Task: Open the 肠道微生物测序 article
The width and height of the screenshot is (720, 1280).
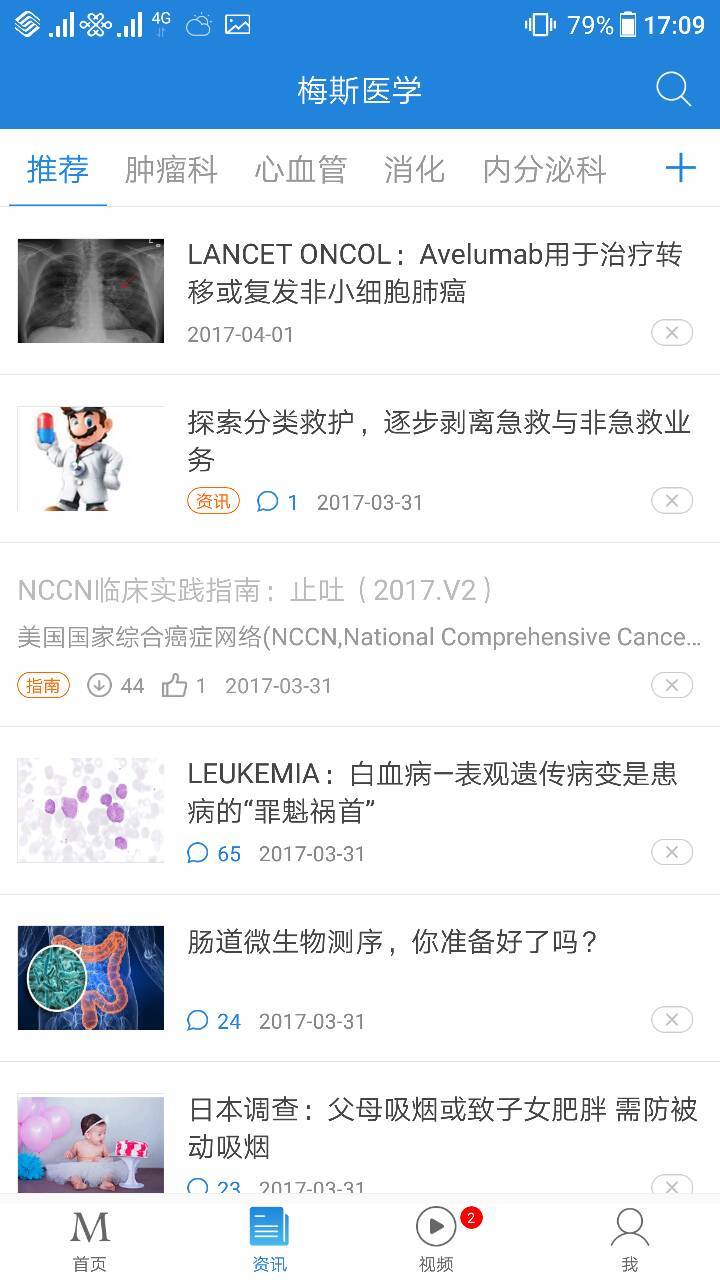Action: pyautogui.click(x=392, y=942)
